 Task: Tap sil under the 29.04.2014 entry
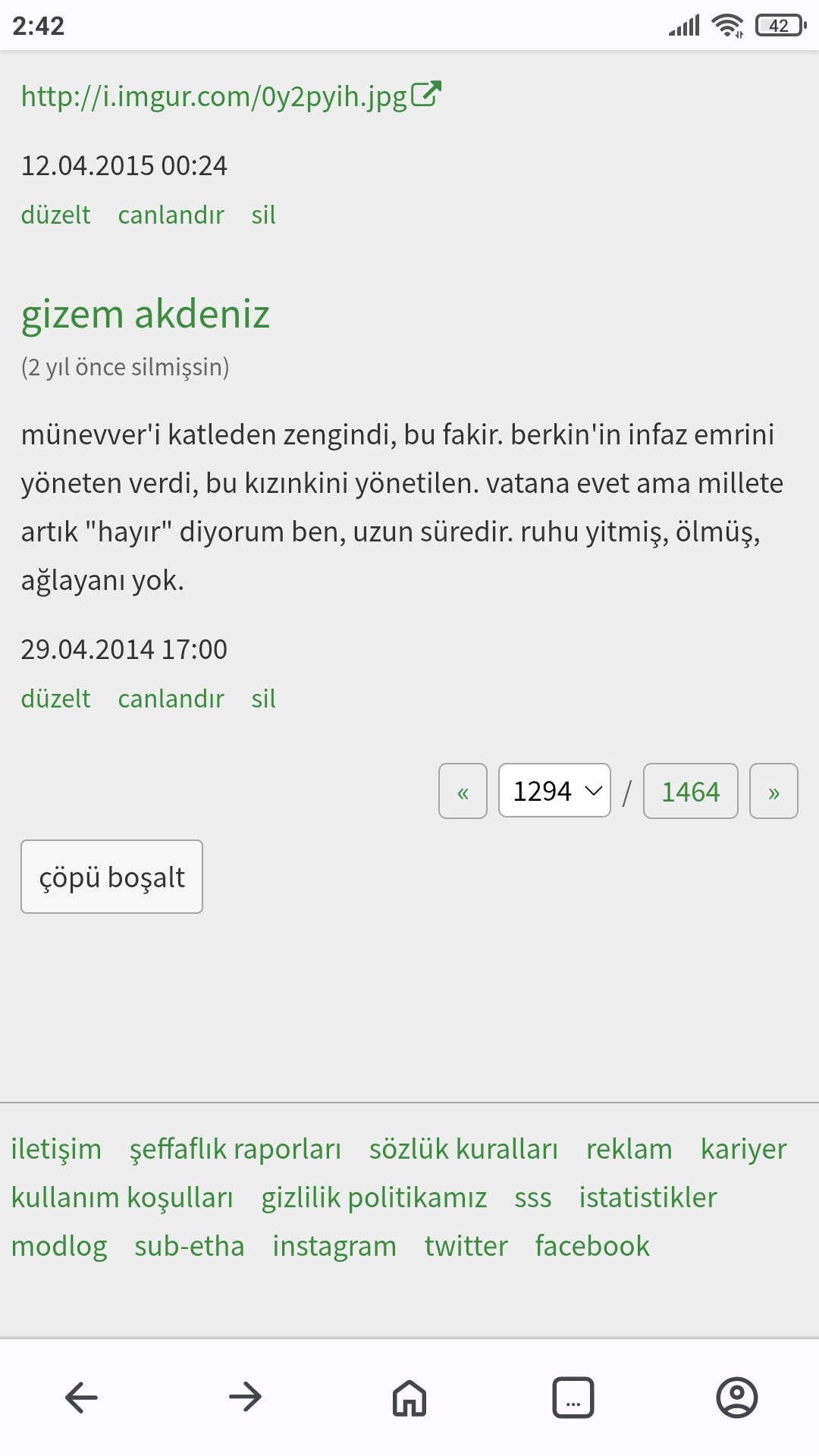(263, 698)
